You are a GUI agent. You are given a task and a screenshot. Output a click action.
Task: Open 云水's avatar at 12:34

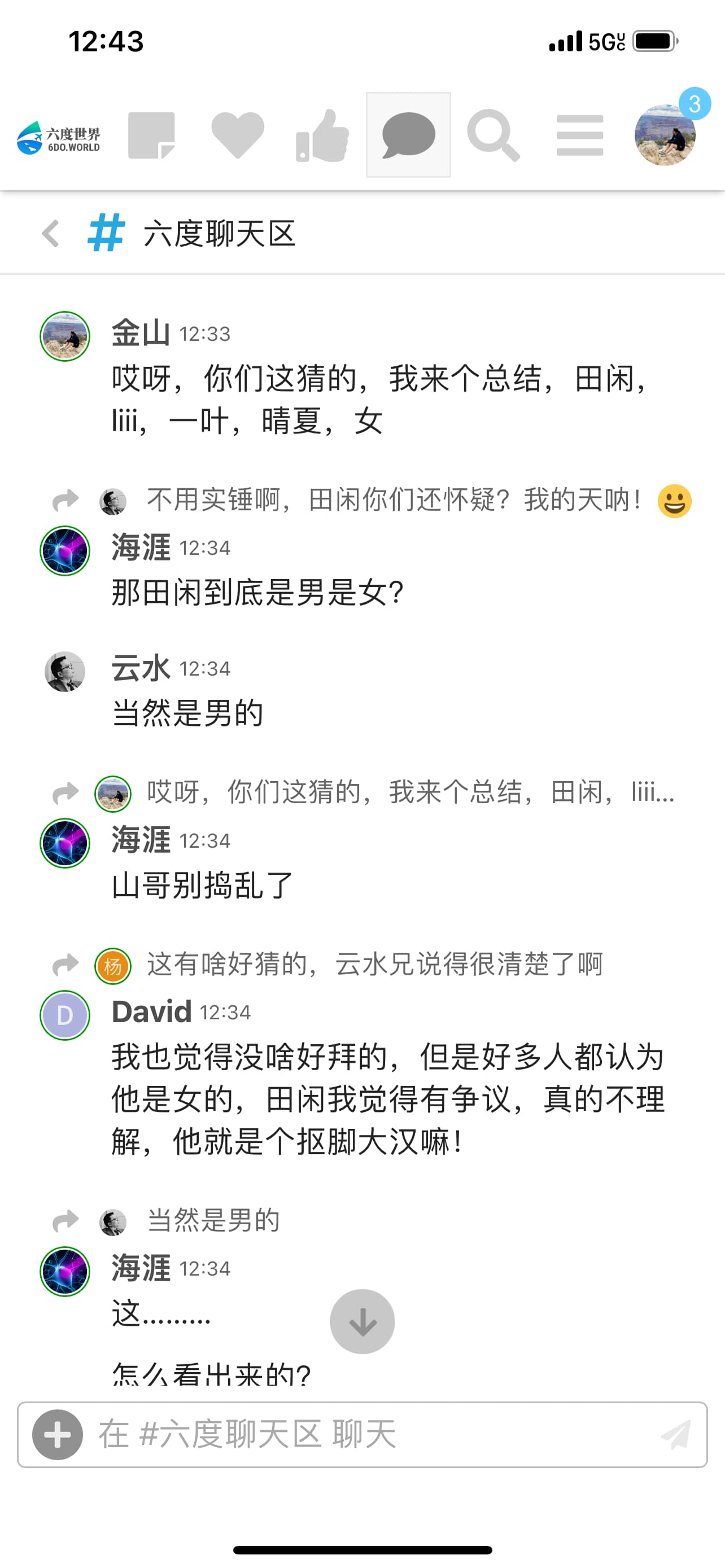(x=64, y=671)
